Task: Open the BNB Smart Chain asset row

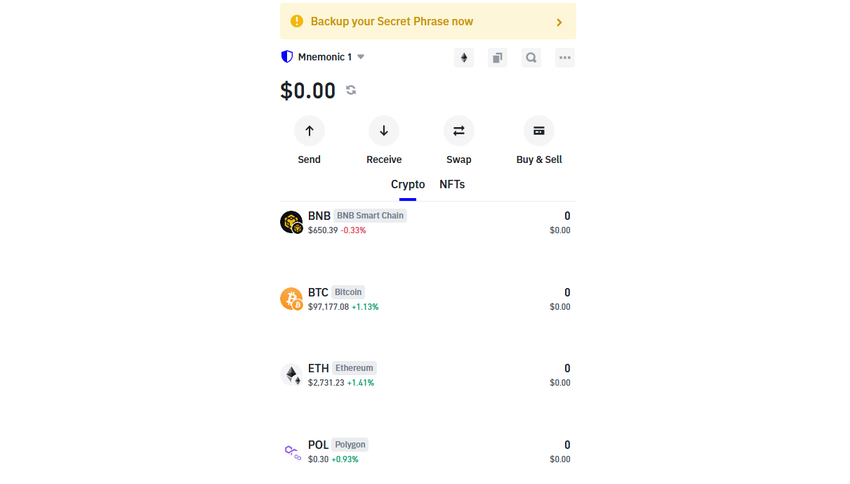Action: pyautogui.click(x=427, y=222)
